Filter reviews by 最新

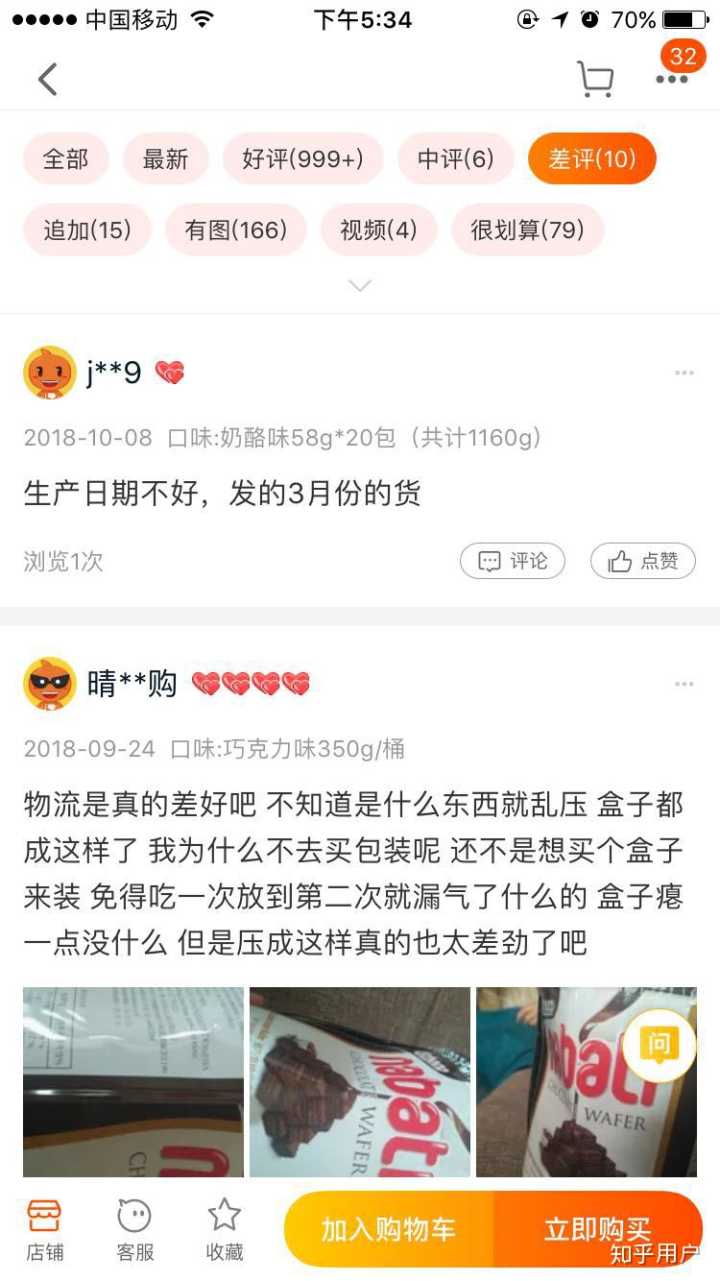pos(166,159)
